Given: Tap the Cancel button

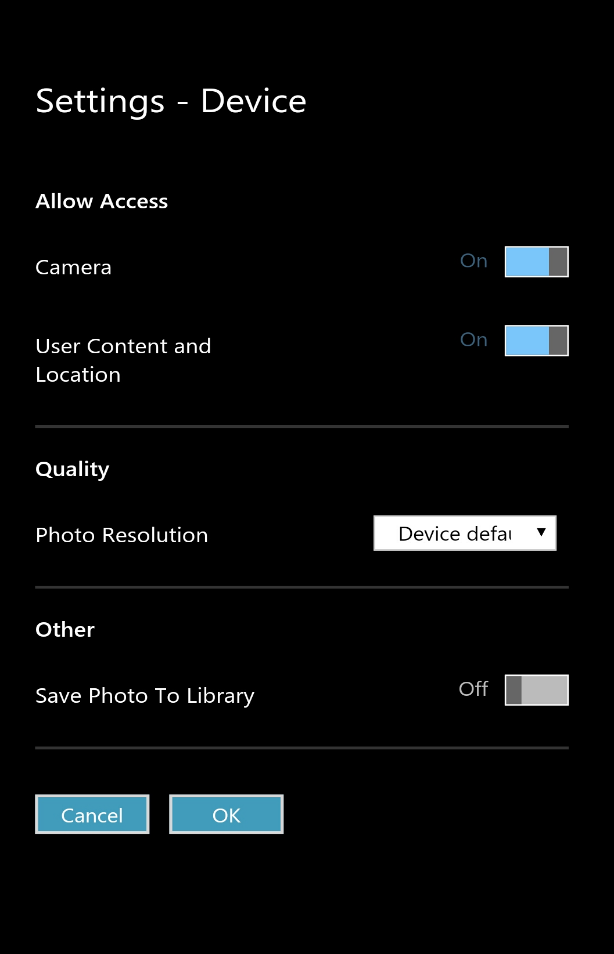Looking at the screenshot, I should [x=92, y=814].
